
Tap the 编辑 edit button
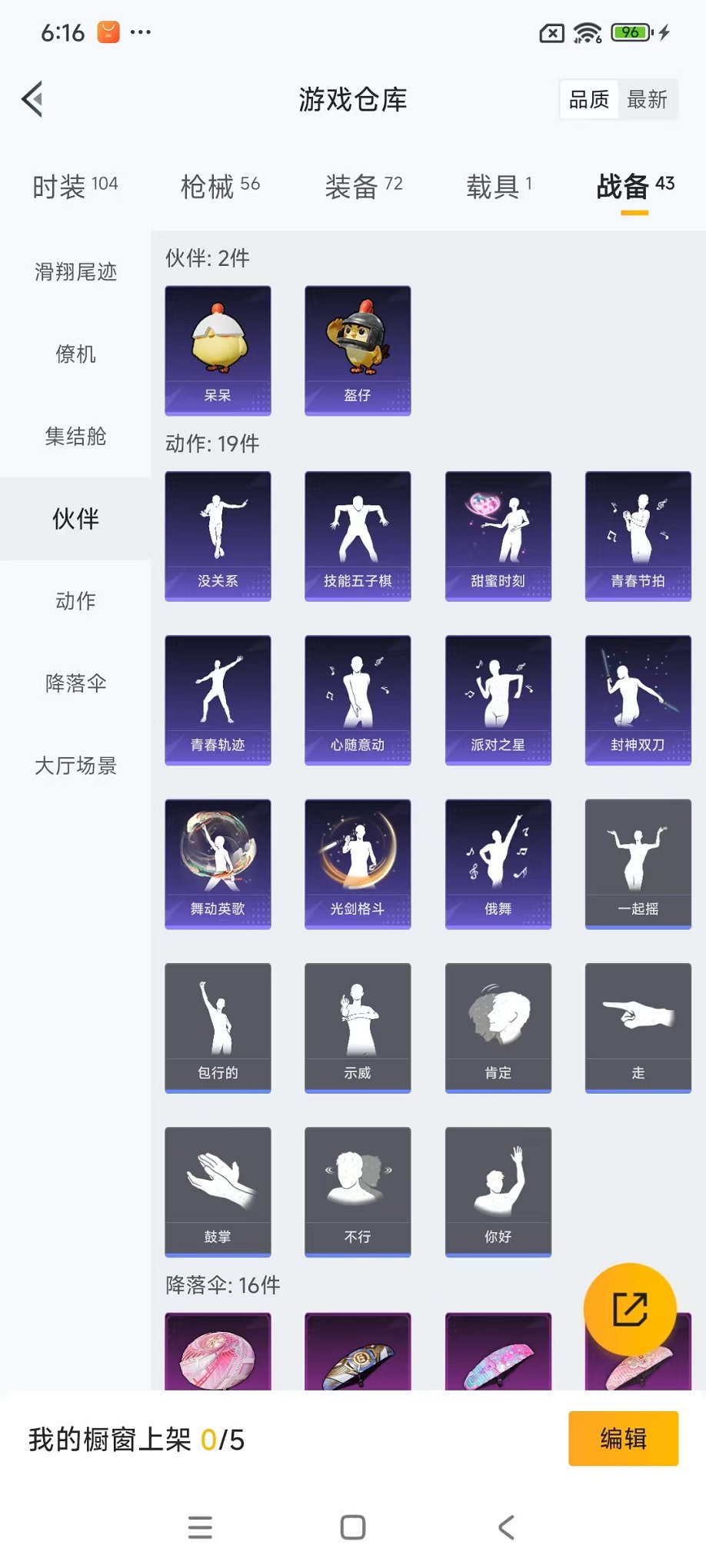[623, 1438]
